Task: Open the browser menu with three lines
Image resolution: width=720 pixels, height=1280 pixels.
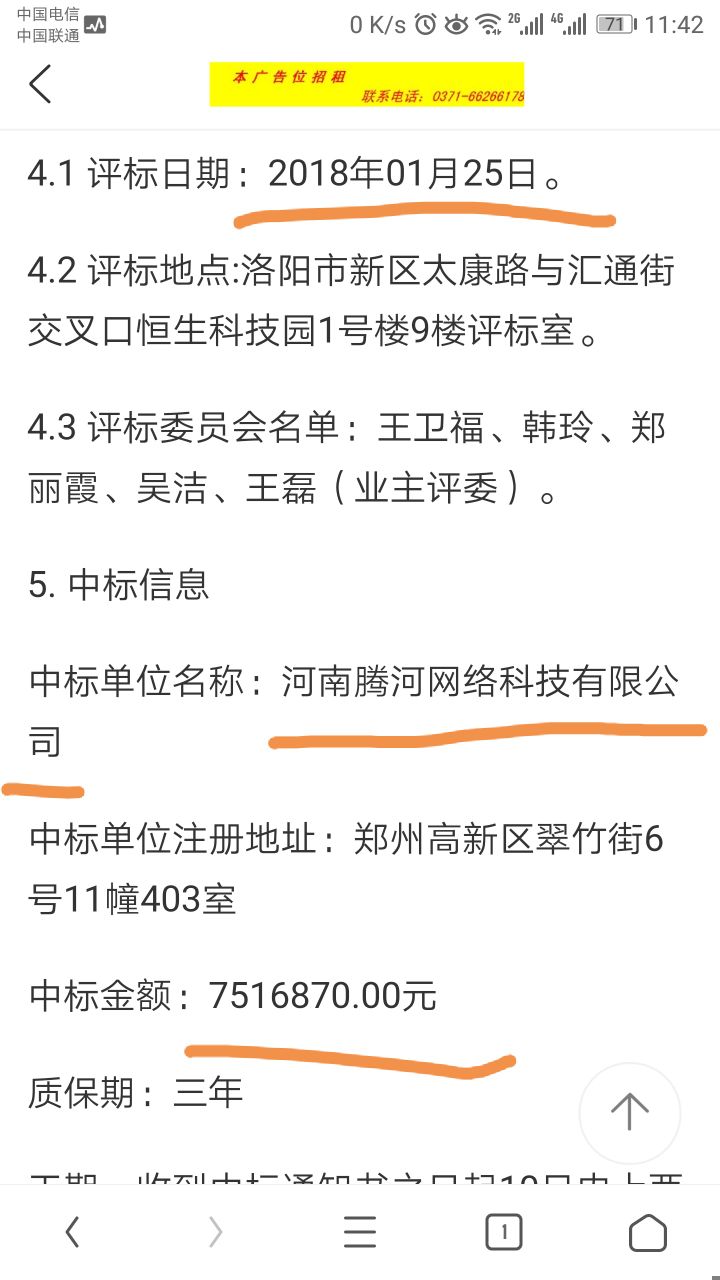Action: click(360, 1232)
